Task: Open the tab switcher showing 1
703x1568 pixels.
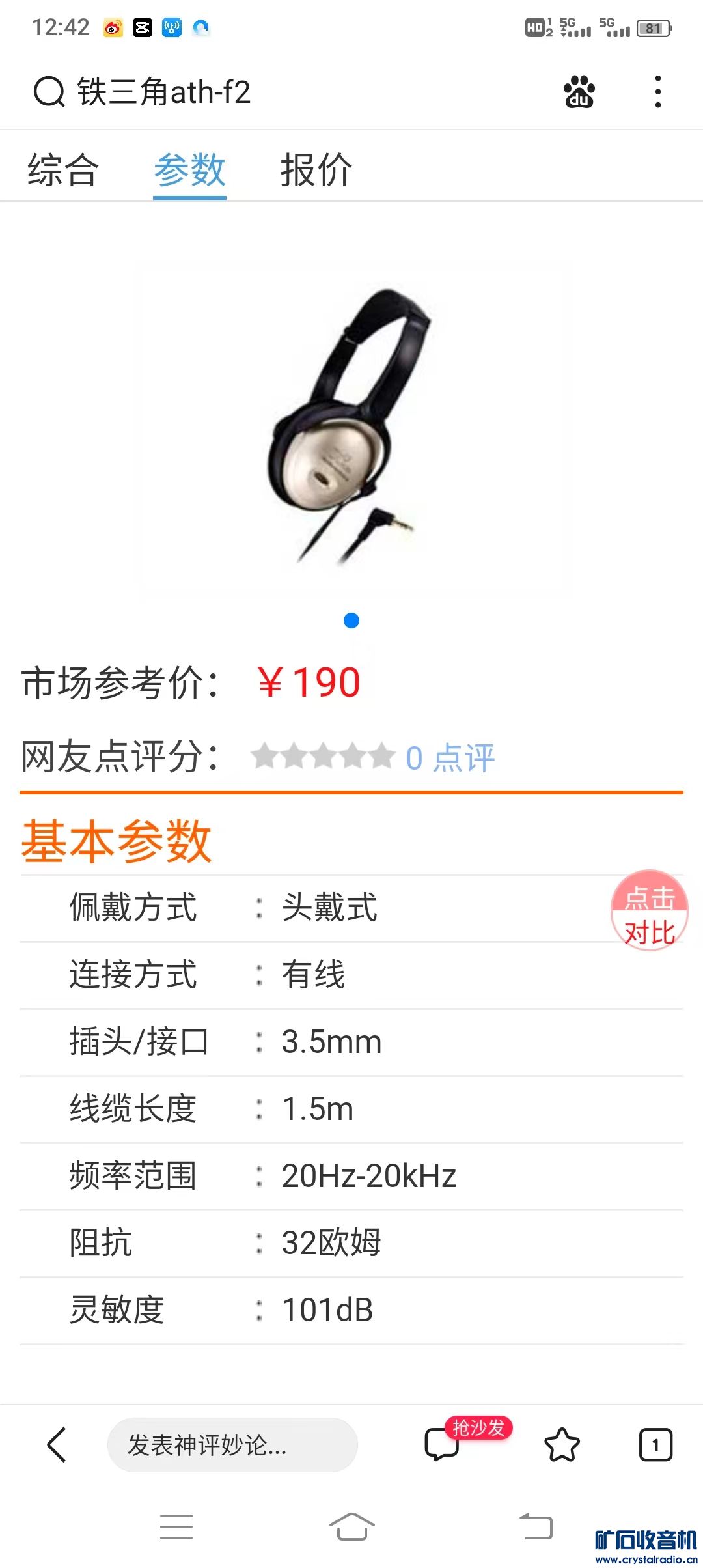Action: tap(655, 1445)
